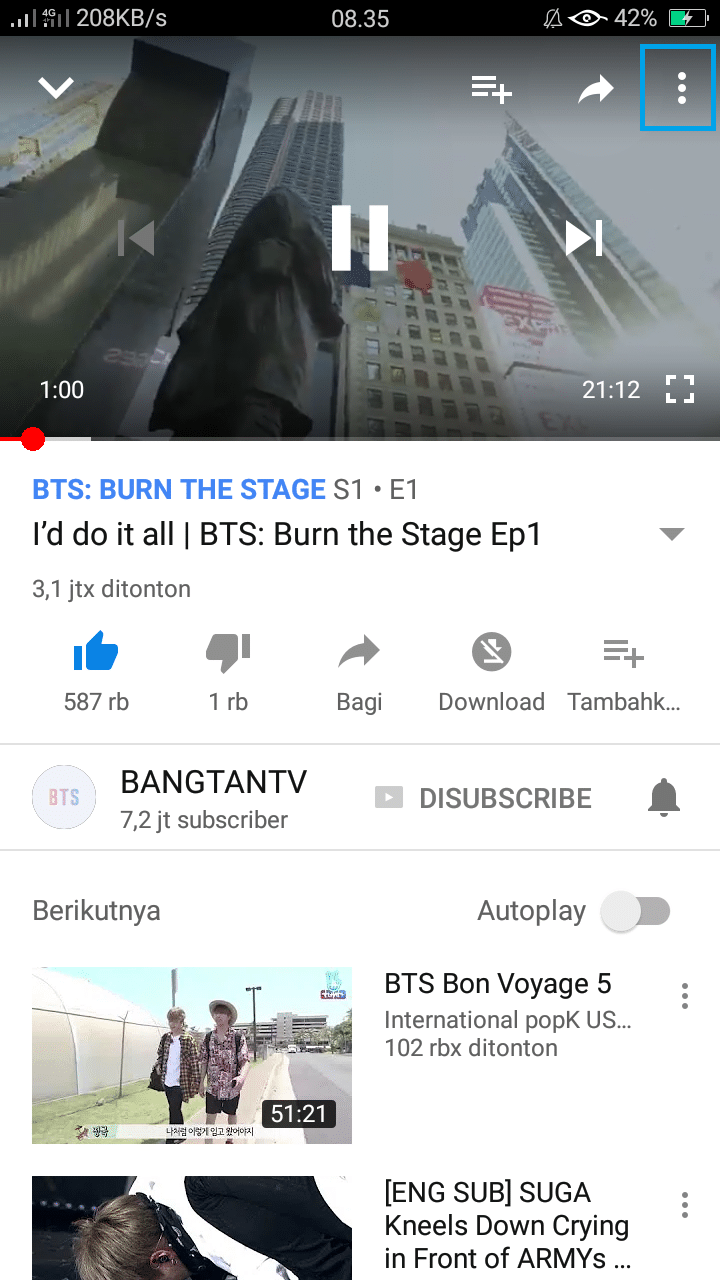Open the BTS: BURN THE STAGE series link
This screenshot has width=720, height=1280.
180,489
